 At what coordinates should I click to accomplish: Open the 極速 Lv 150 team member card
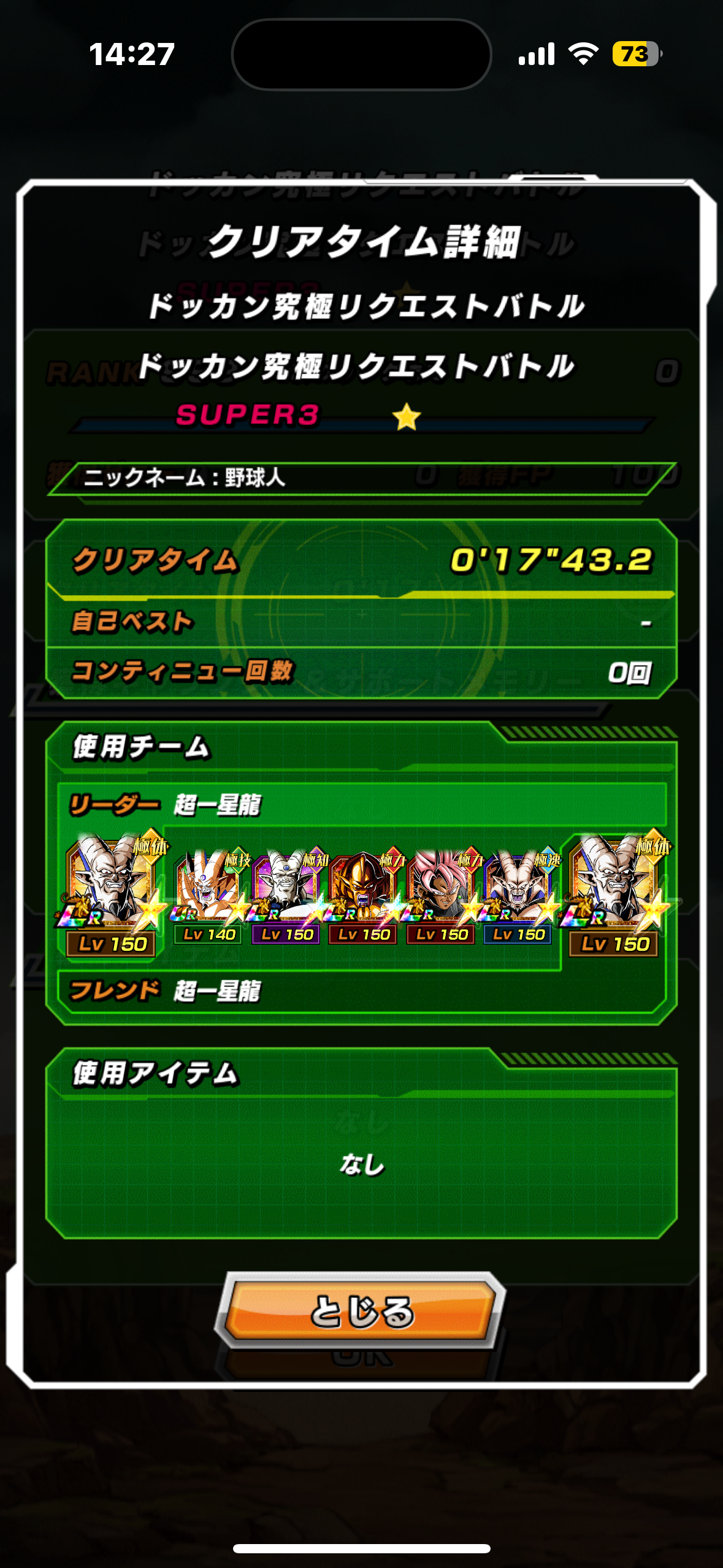click(519, 896)
